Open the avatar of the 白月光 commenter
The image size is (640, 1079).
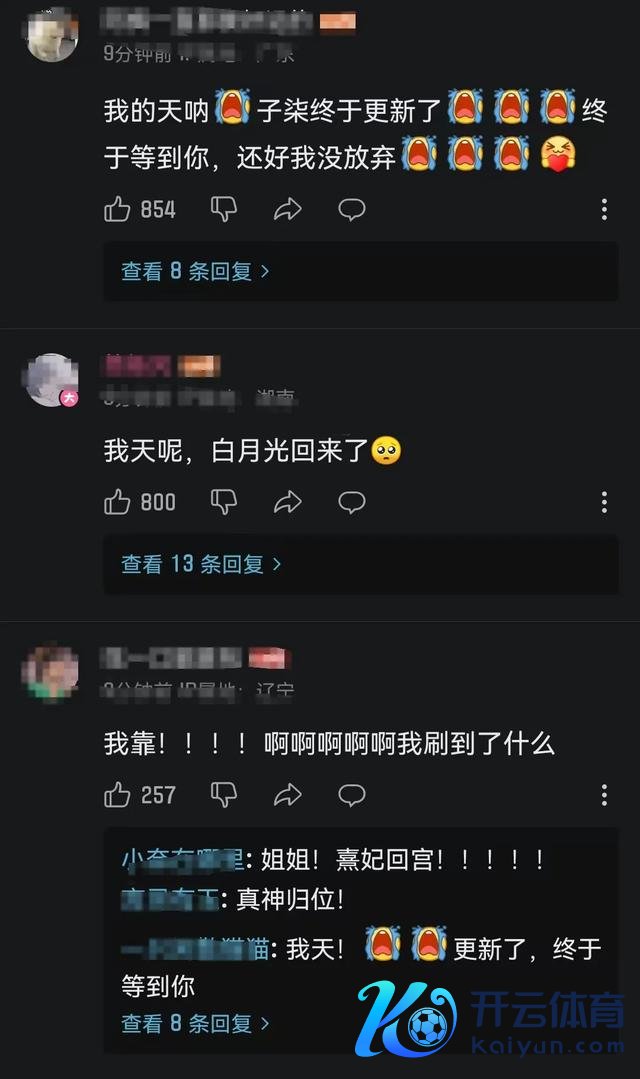(51, 380)
